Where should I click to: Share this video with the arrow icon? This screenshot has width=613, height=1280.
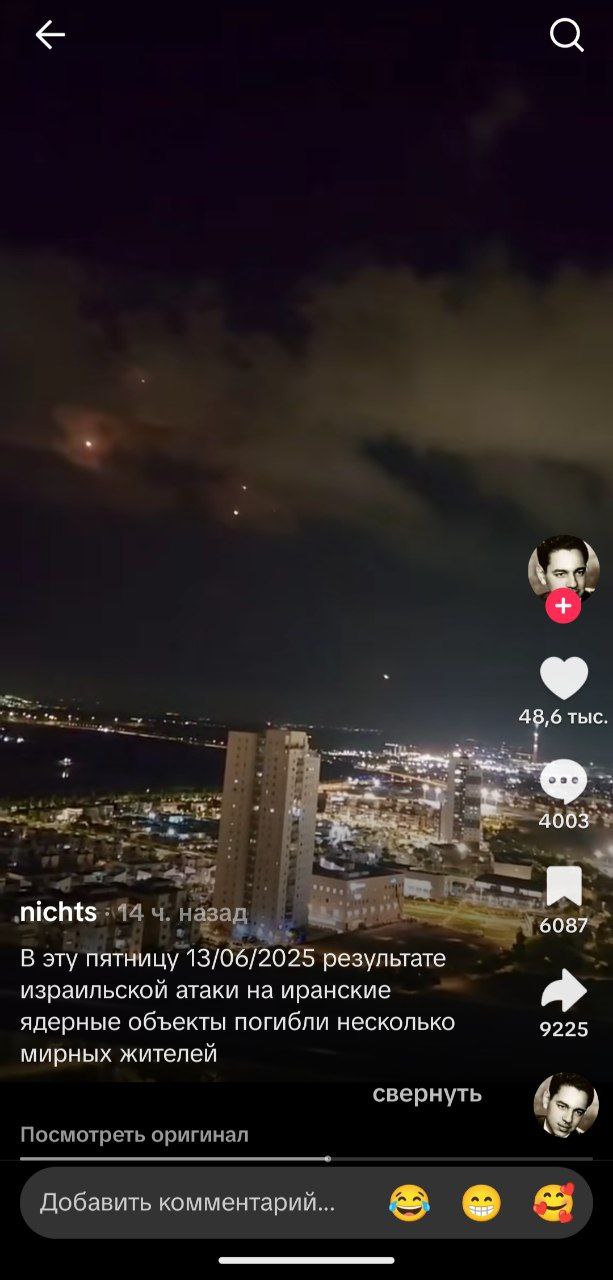point(564,989)
